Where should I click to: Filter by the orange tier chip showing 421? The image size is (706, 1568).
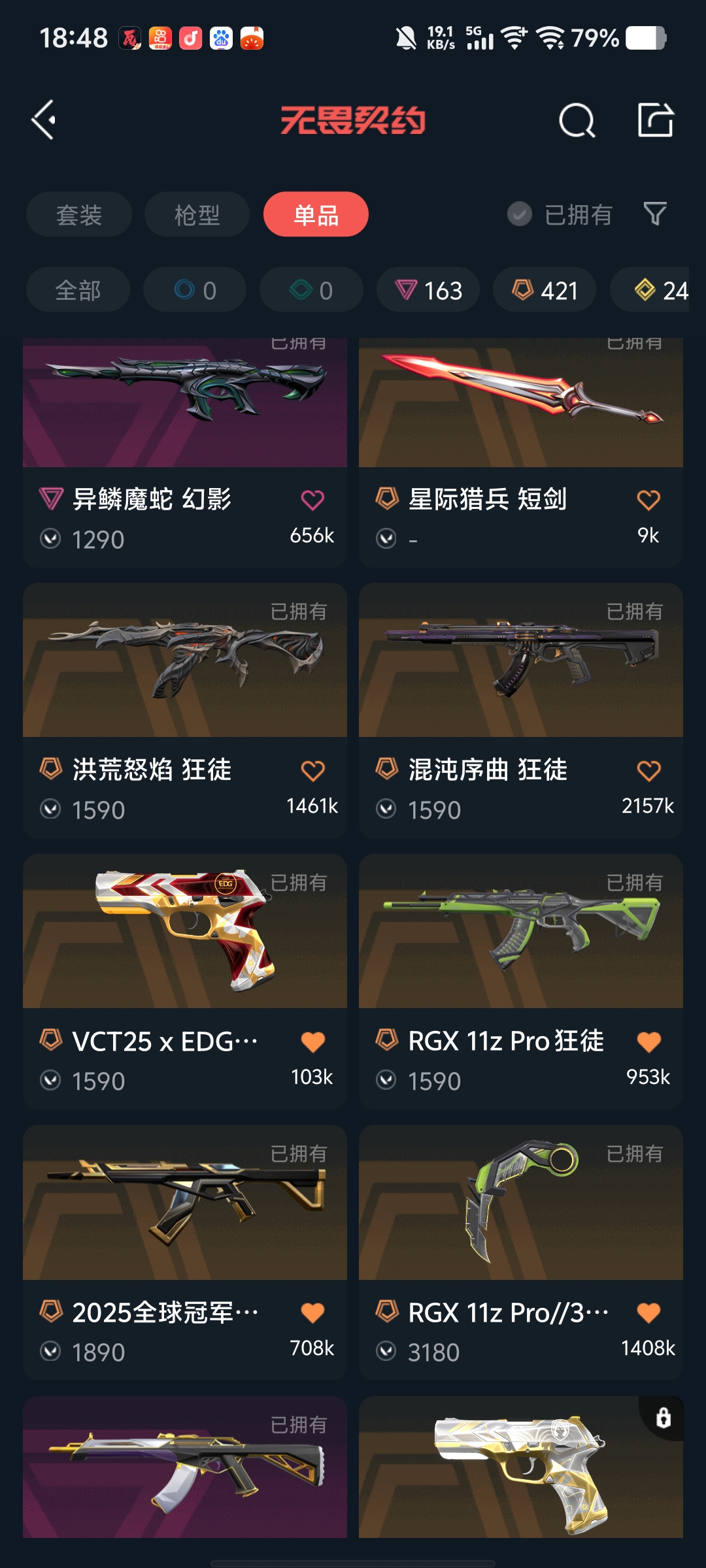click(545, 289)
